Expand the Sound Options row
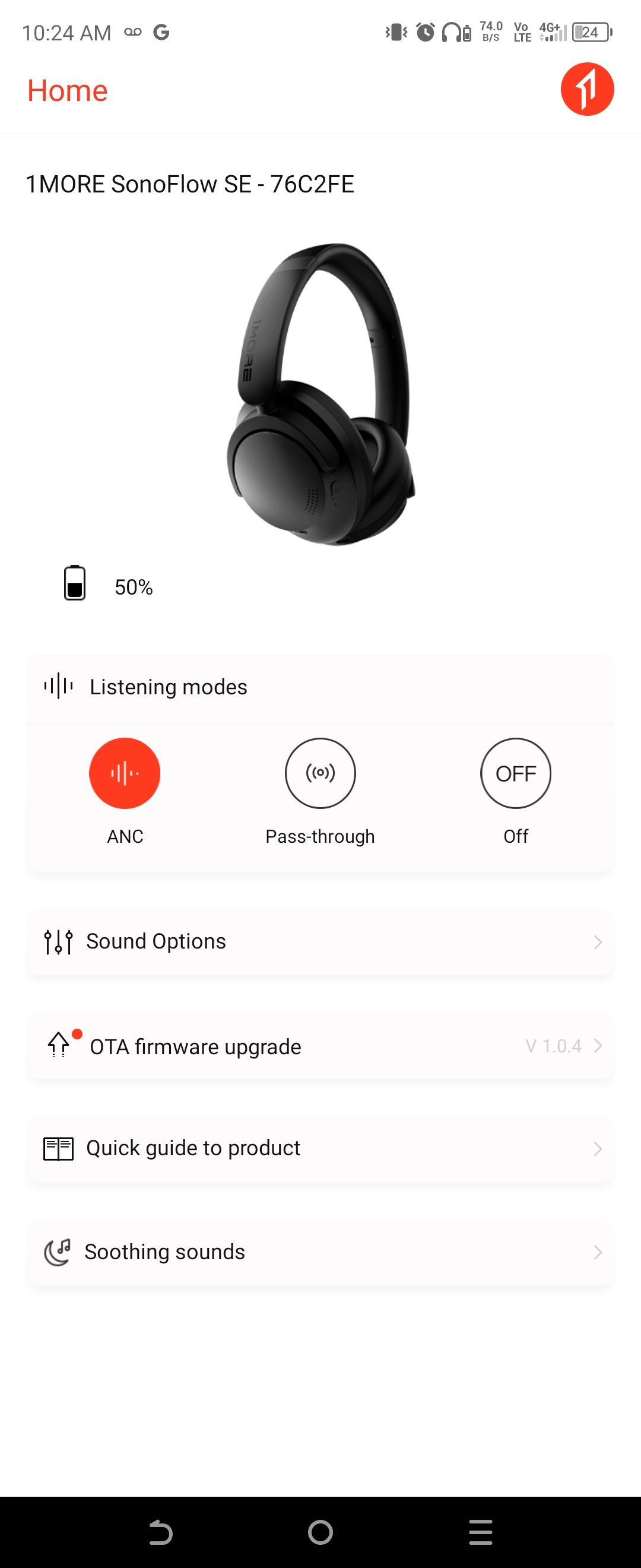Viewport: 641px width, 1568px height. click(x=320, y=942)
